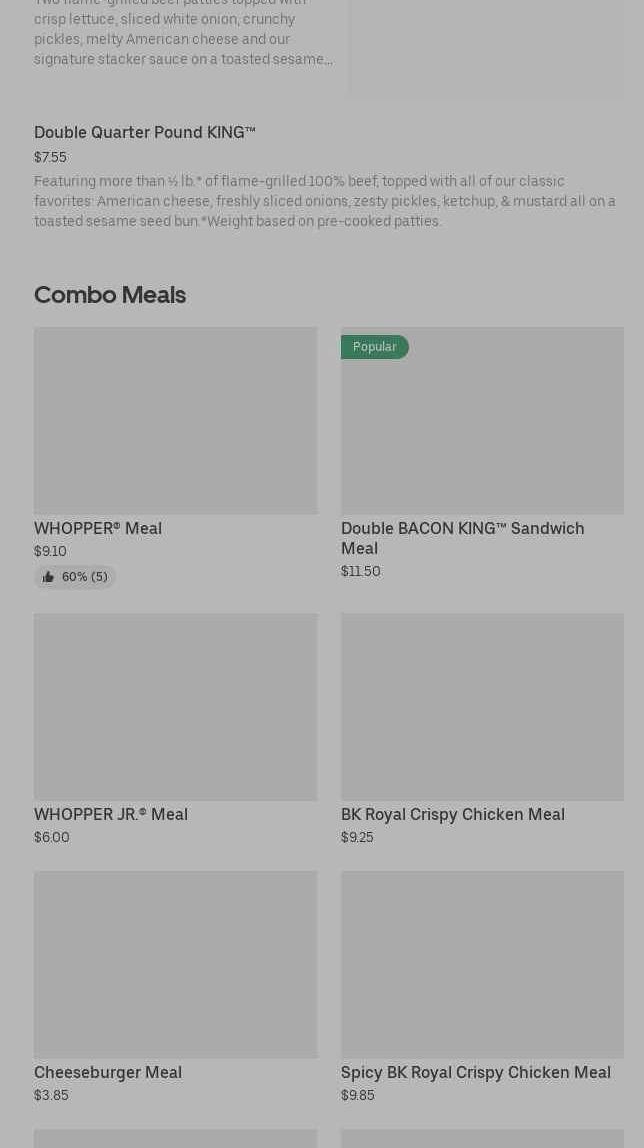Image resolution: width=644 pixels, height=1148 pixels.
Task: Choose the WHOPPER JR.® Meal
Action: pos(176,729)
